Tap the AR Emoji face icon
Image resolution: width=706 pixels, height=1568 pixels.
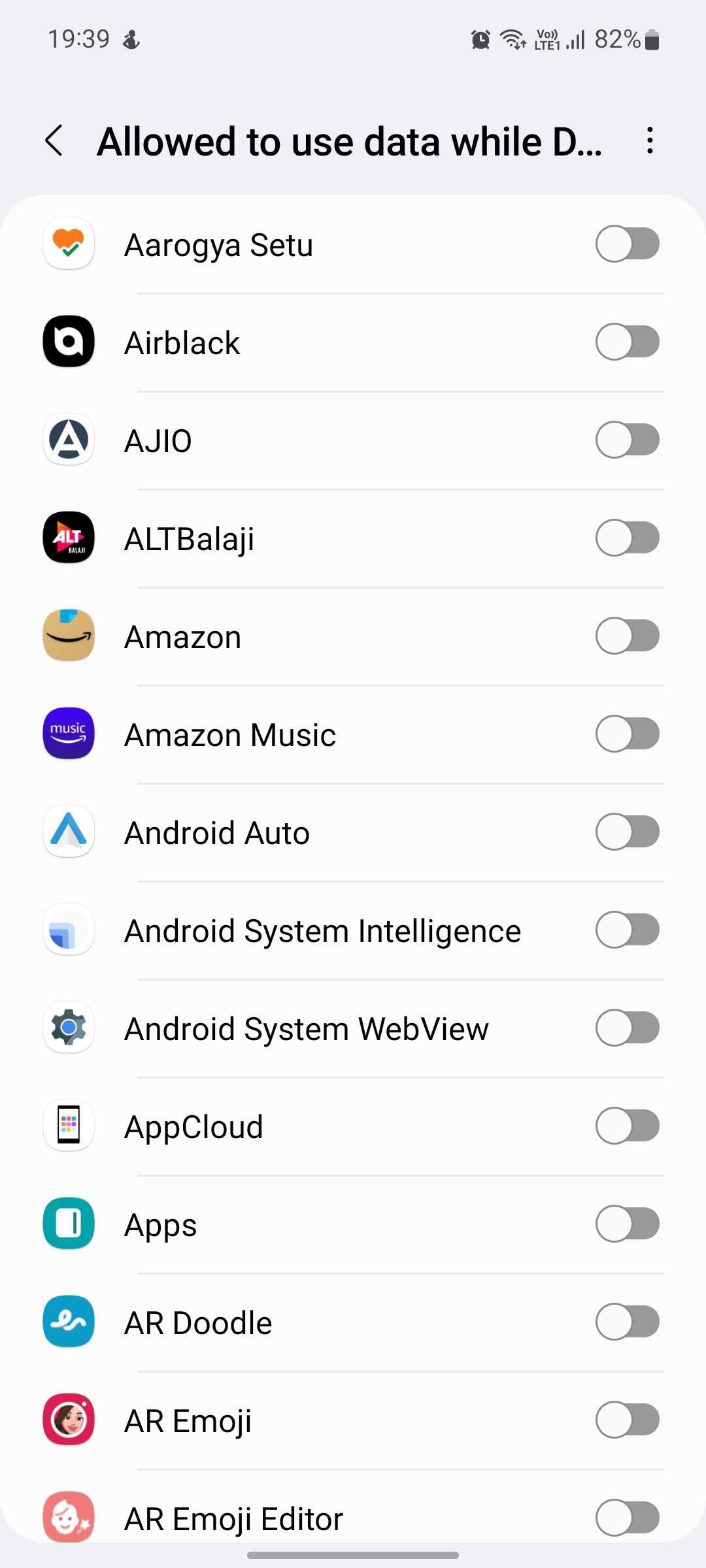pos(68,1420)
